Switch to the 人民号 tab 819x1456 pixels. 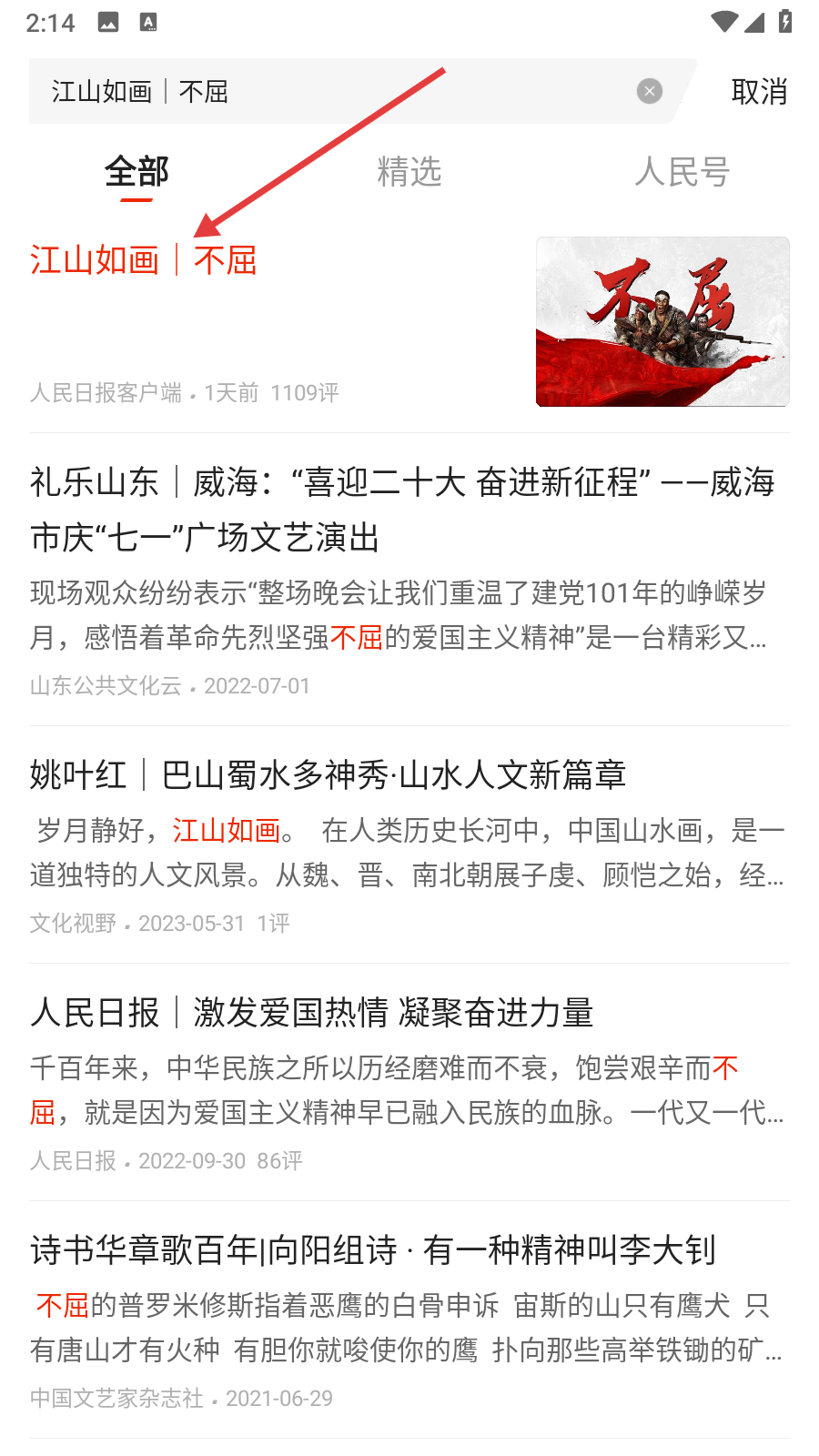[682, 172]
